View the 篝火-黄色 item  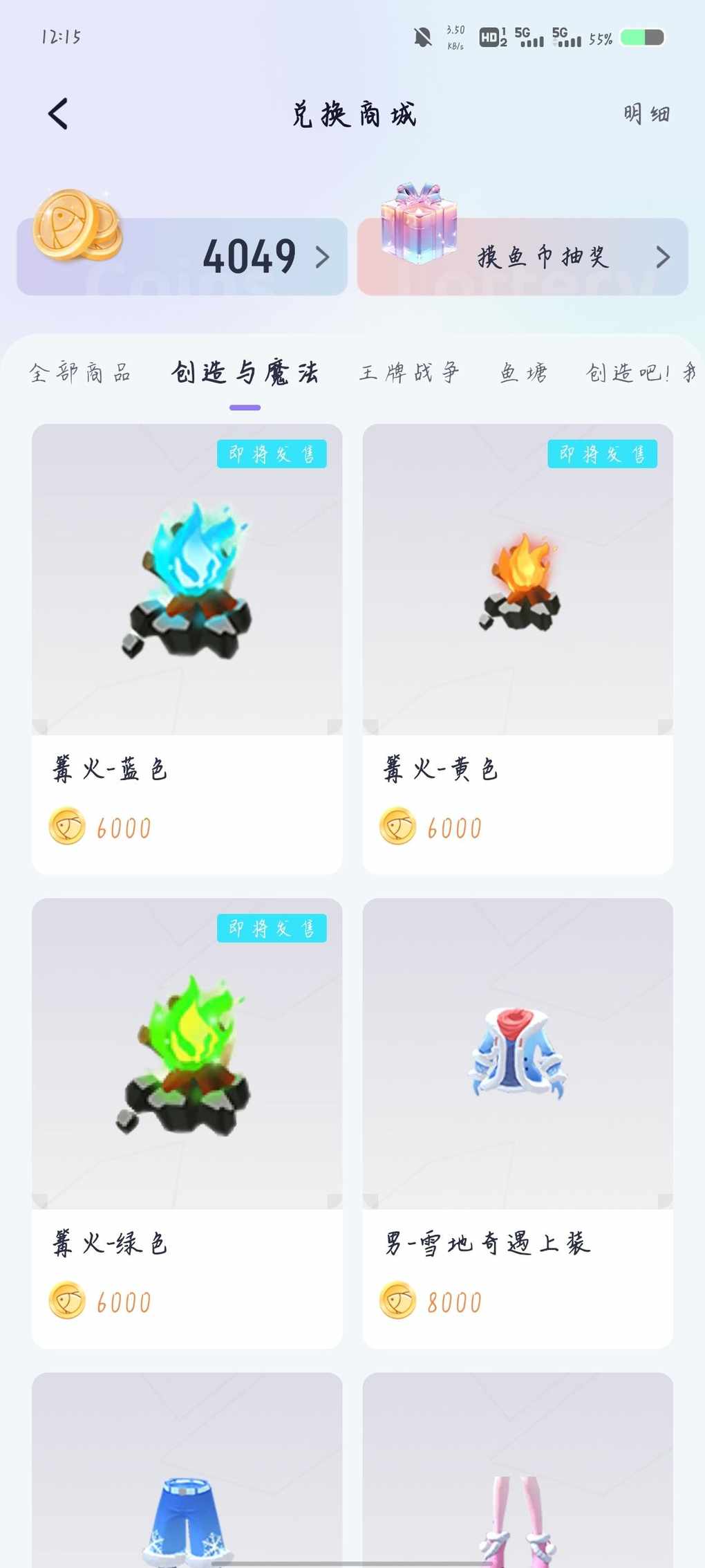(x=518, y=649)
